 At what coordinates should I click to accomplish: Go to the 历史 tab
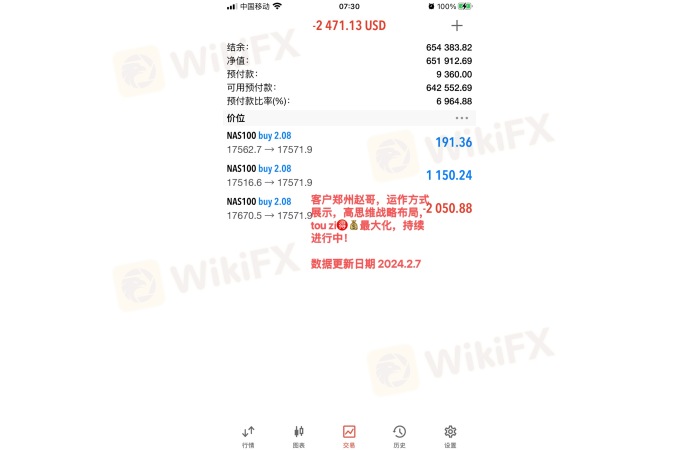[x=399, y=435]
